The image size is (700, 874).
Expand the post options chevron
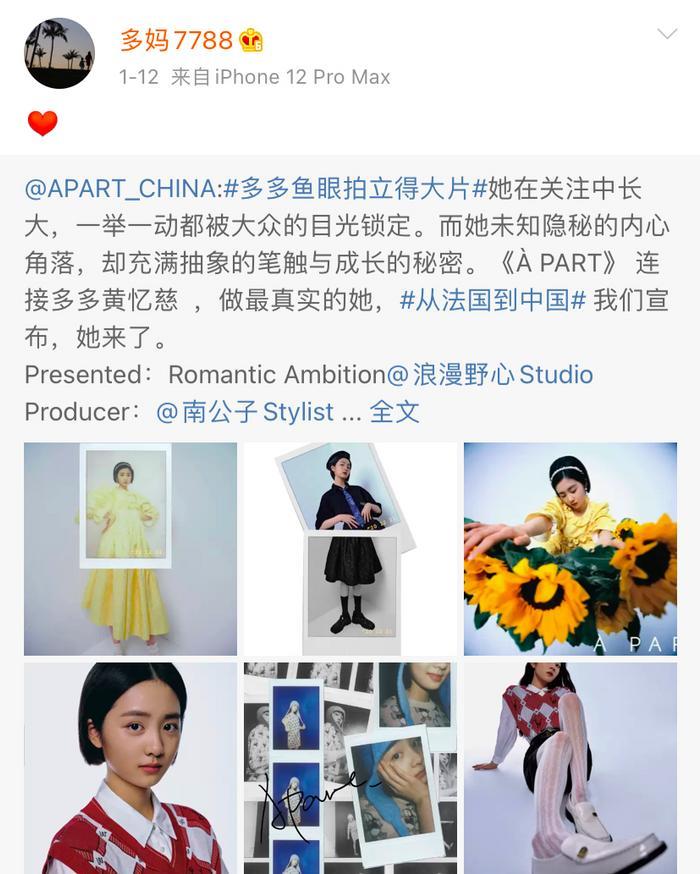pos(667,35)
